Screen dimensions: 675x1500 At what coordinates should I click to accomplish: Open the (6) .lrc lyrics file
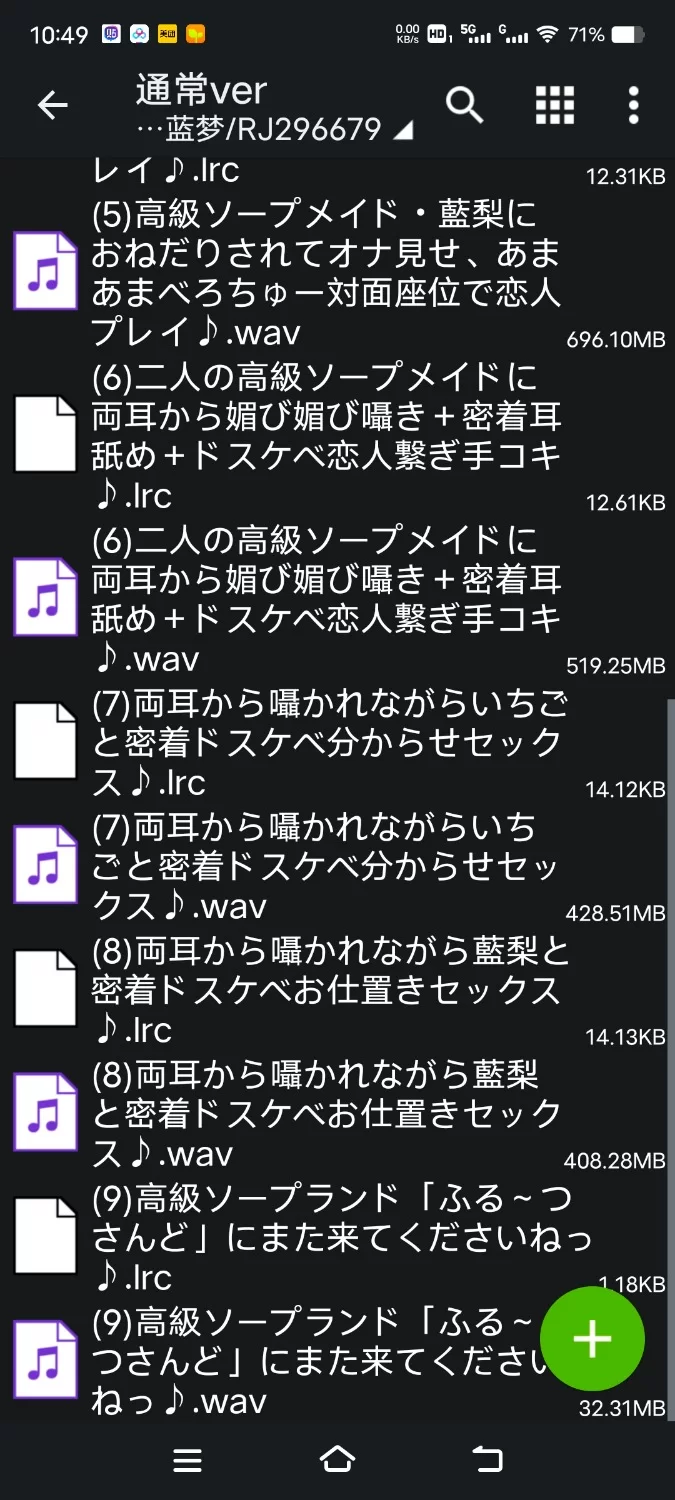pos(325,436)
